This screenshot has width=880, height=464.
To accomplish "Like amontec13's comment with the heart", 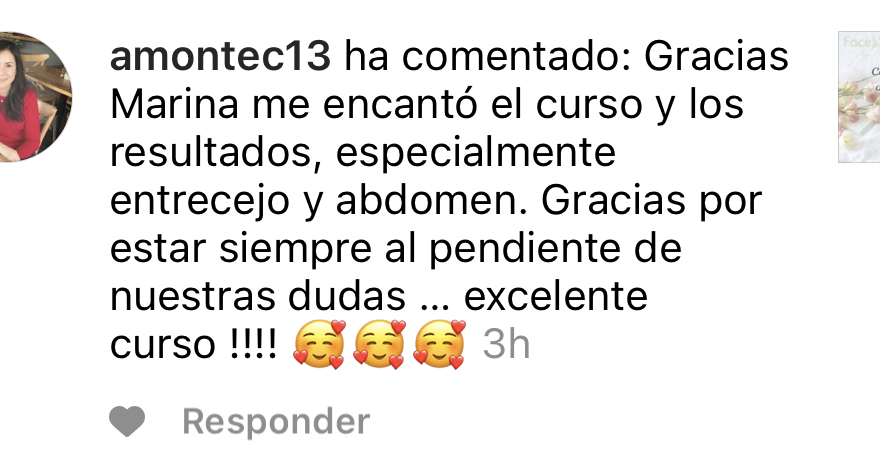I will (x=127, y=422).
